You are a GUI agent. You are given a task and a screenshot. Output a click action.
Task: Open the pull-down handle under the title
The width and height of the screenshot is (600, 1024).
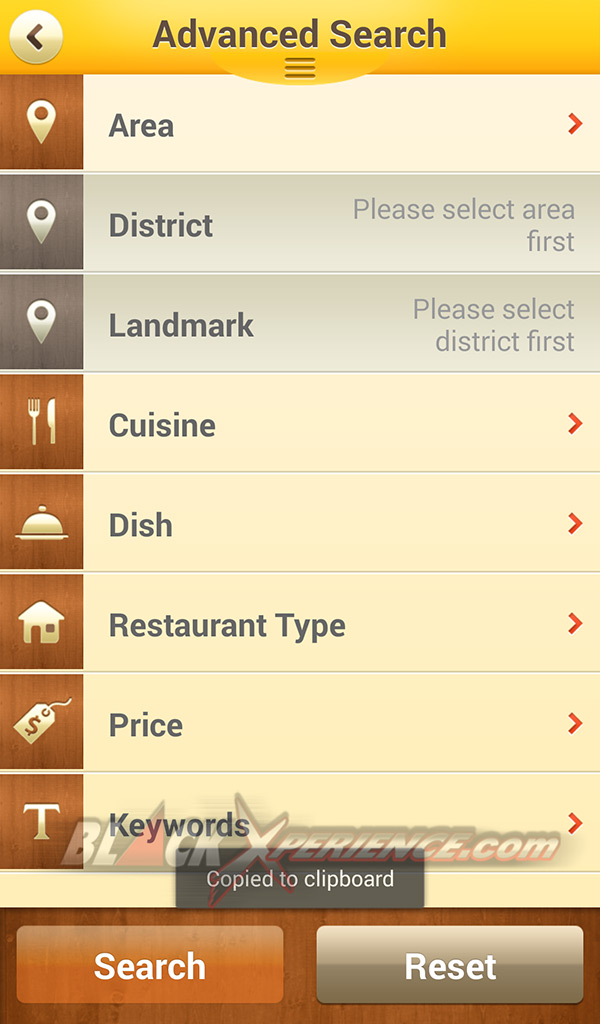tap(300, 68)
